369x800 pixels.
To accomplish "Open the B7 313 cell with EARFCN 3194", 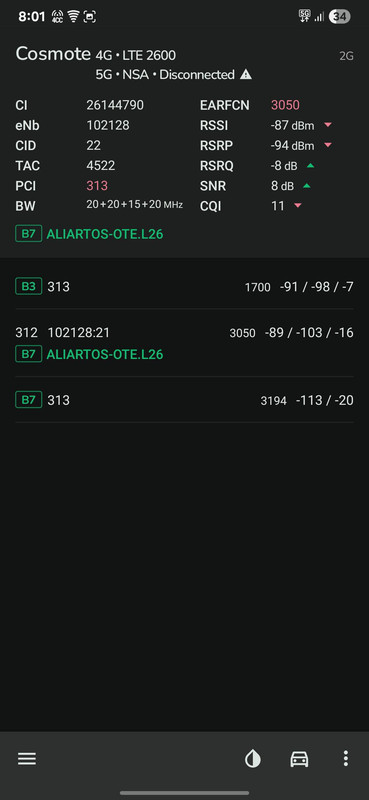I will [x=184, y=400].
